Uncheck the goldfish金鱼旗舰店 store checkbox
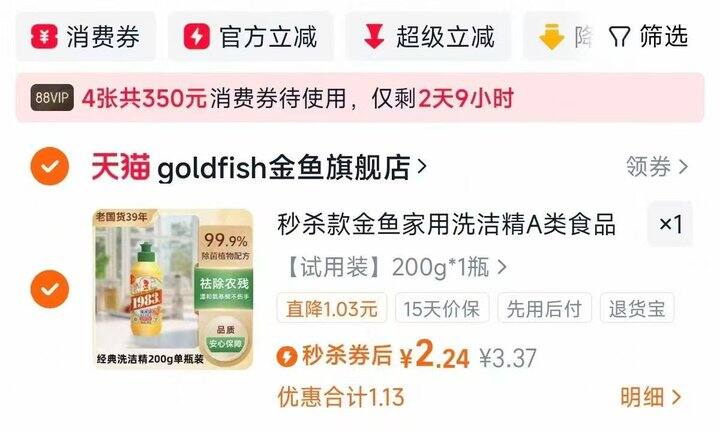The width and height of the screenshot is (720, 432). click(49, 166)
